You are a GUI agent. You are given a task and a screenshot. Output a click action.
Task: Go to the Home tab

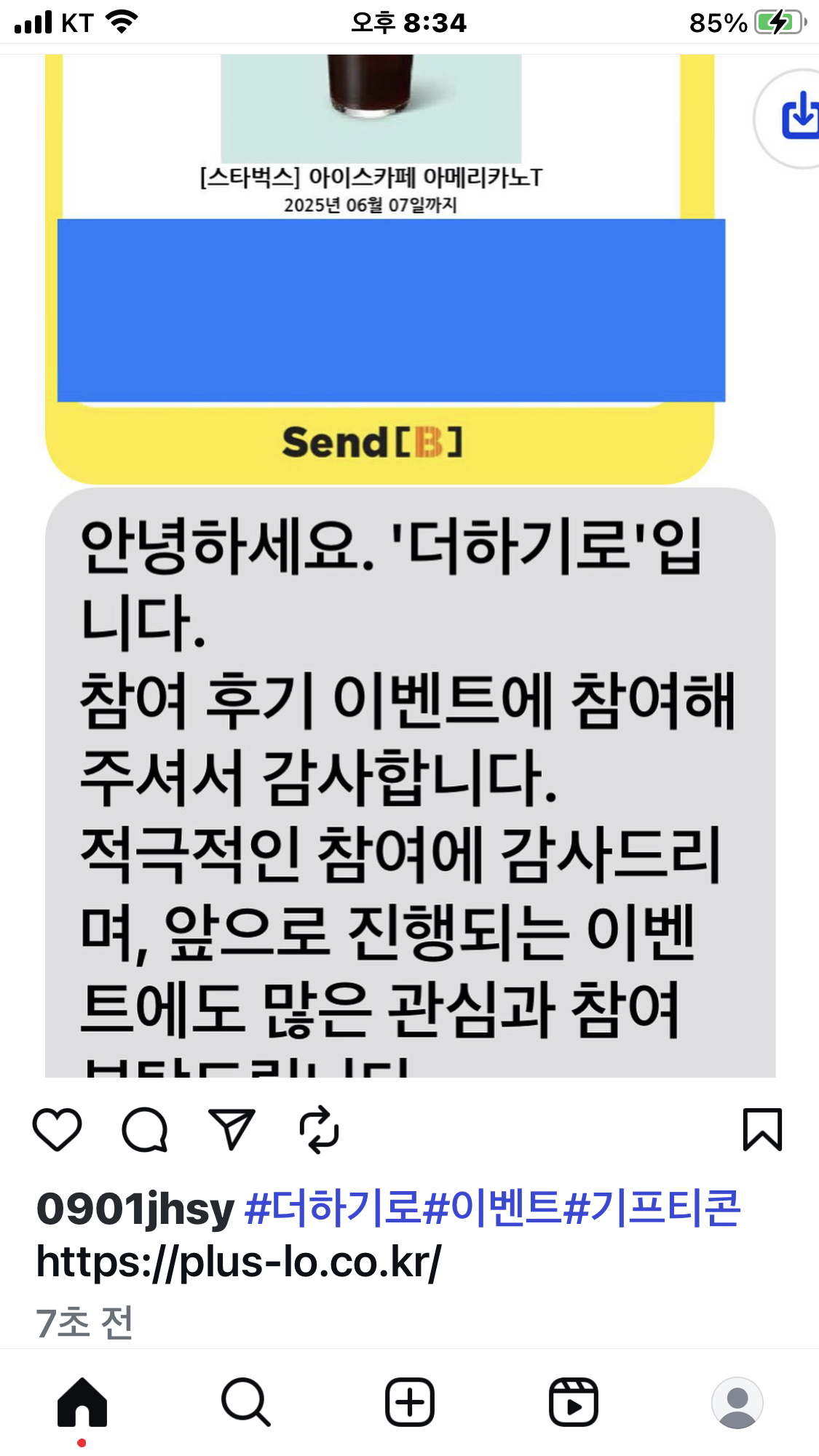[x=82, y=1403]
